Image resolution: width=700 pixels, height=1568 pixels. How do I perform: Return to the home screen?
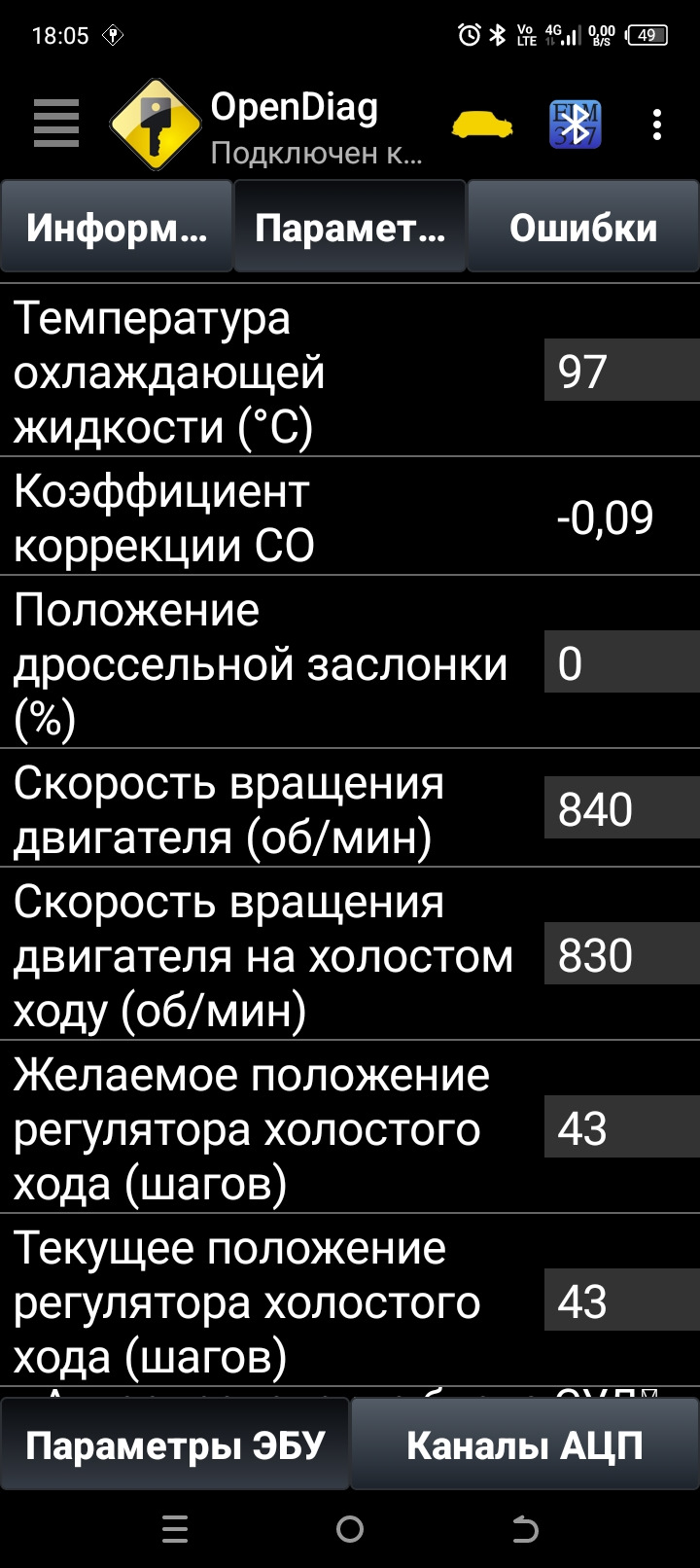tap(350, 1530)
